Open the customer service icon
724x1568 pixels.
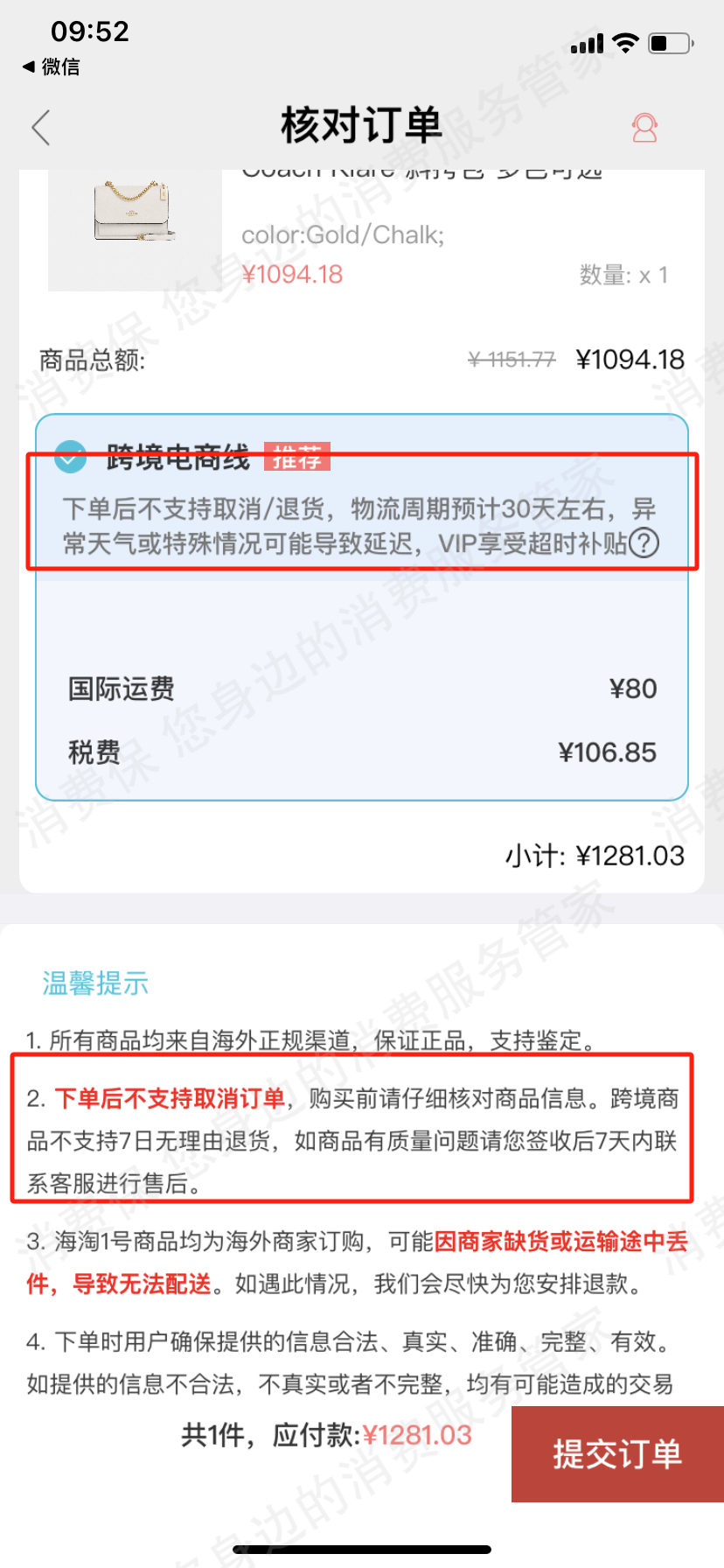point(644,128)
